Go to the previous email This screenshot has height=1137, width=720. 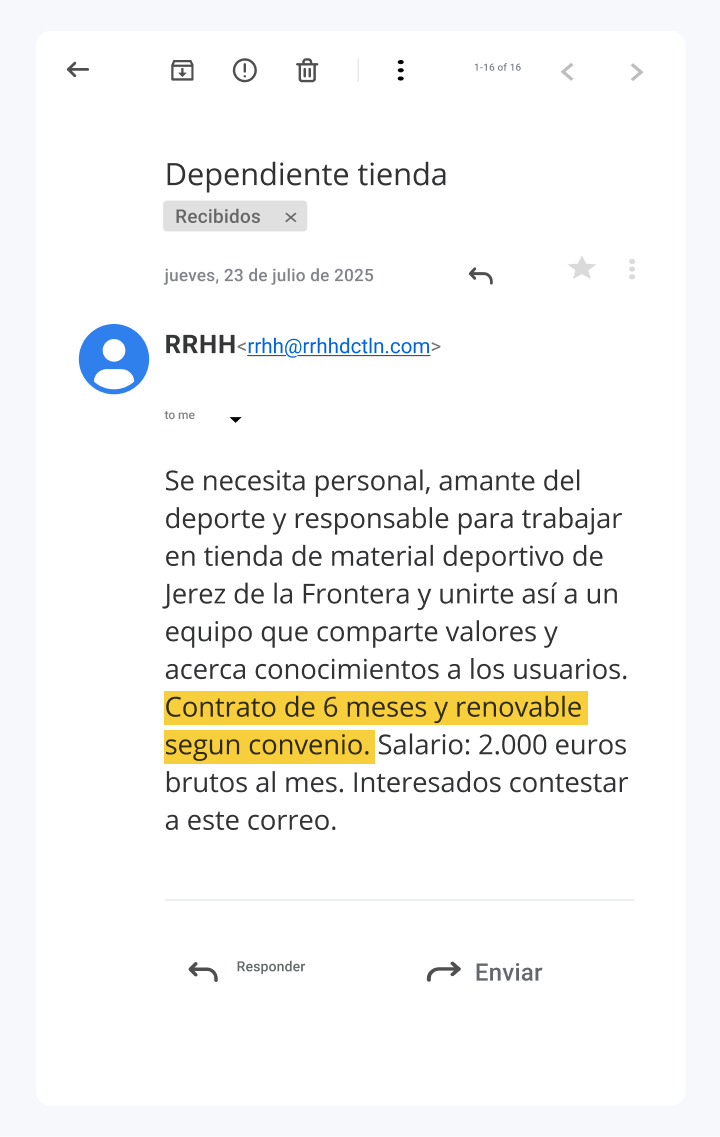[567, 72]
